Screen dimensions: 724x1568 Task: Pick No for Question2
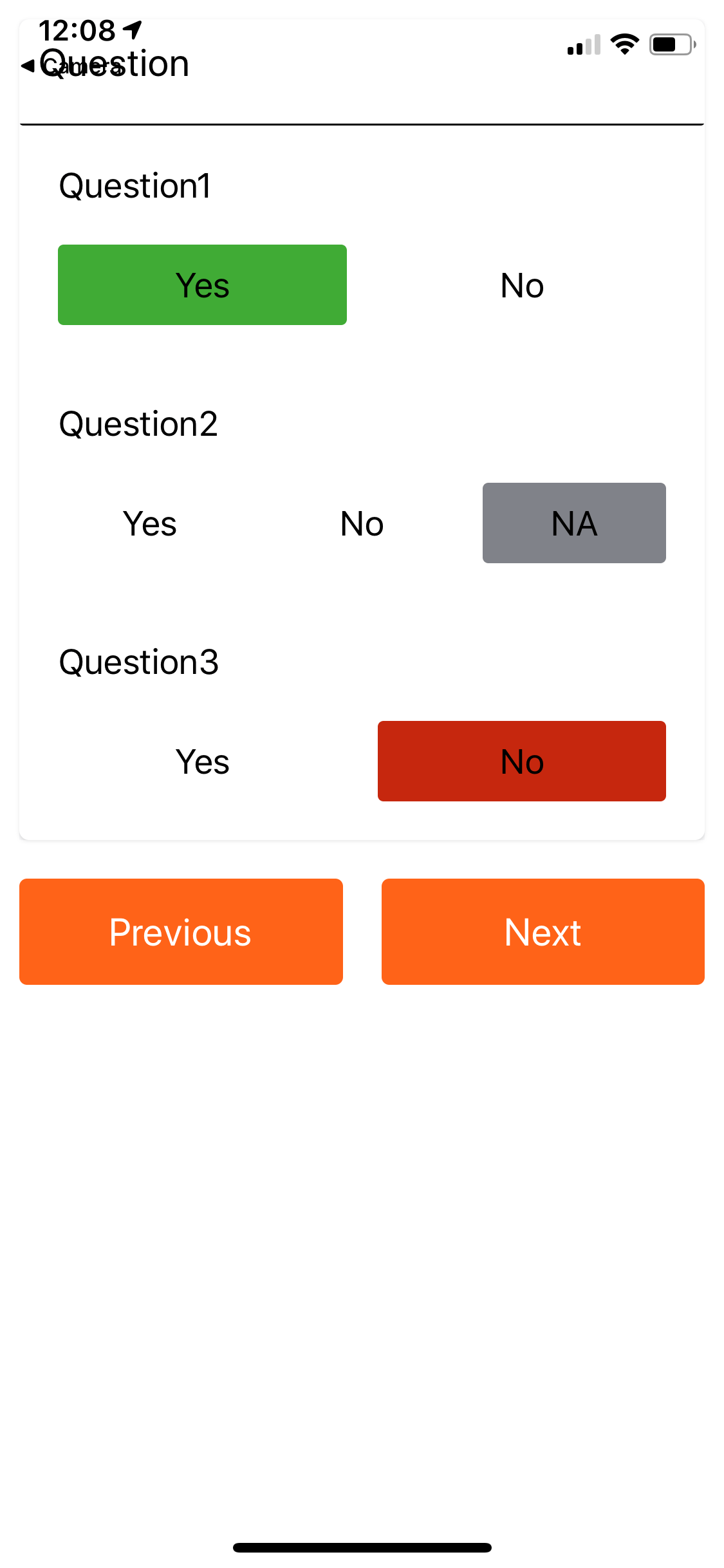pos(362,523)
